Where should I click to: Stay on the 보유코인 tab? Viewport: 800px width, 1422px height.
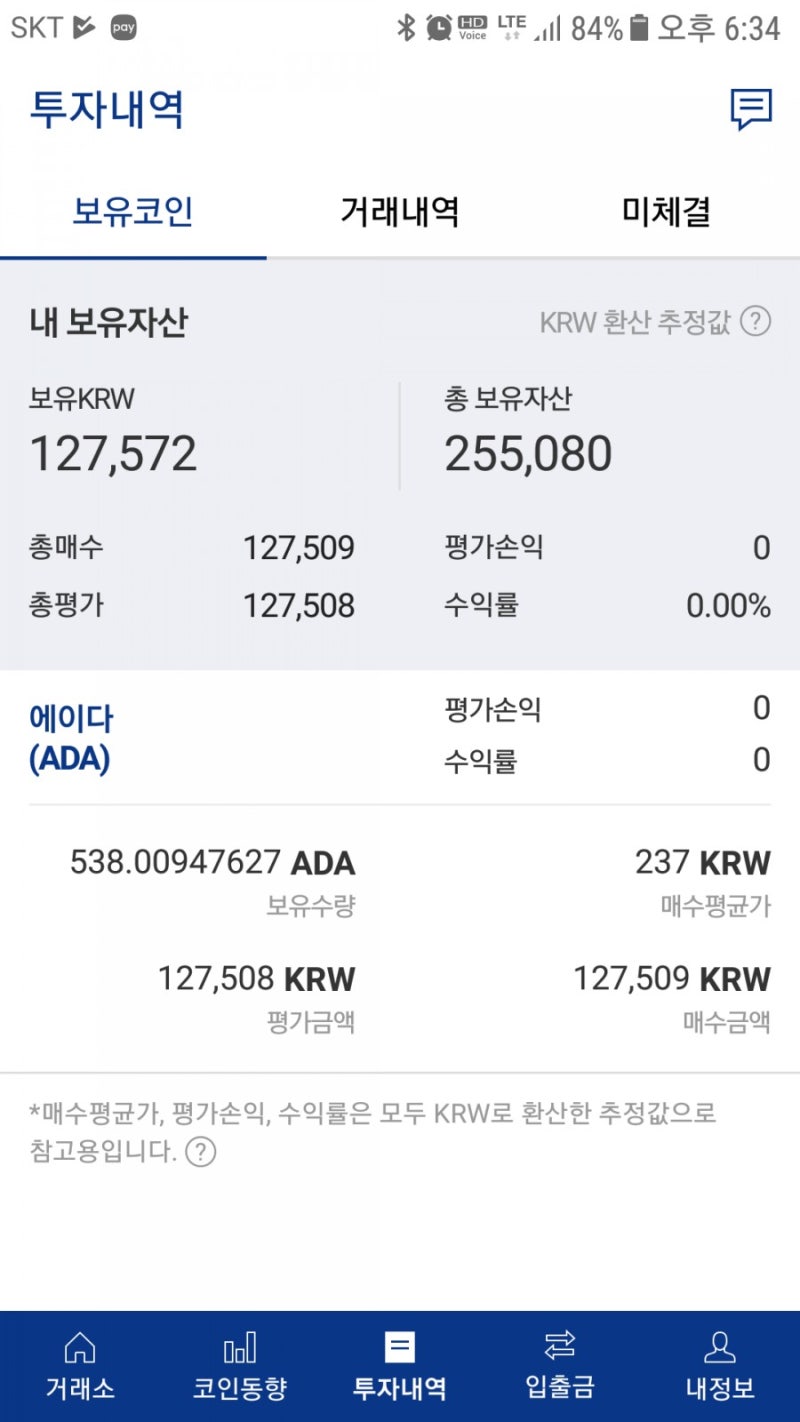click(x=132, y=212)
